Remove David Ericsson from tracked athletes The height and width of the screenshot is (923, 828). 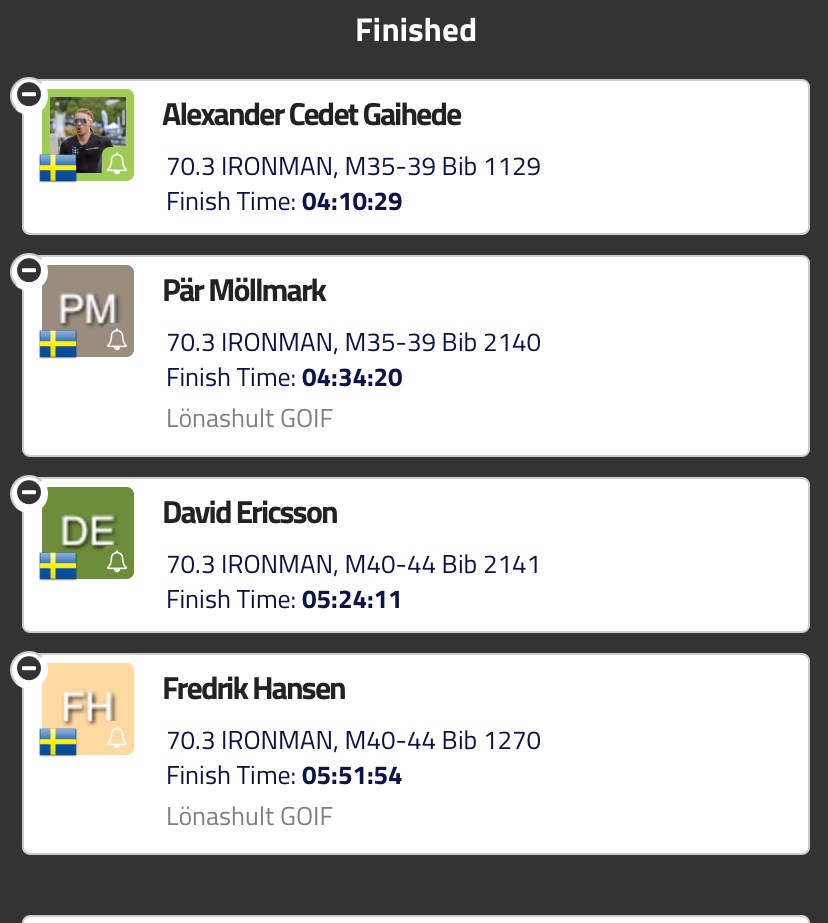click(29, 492)
